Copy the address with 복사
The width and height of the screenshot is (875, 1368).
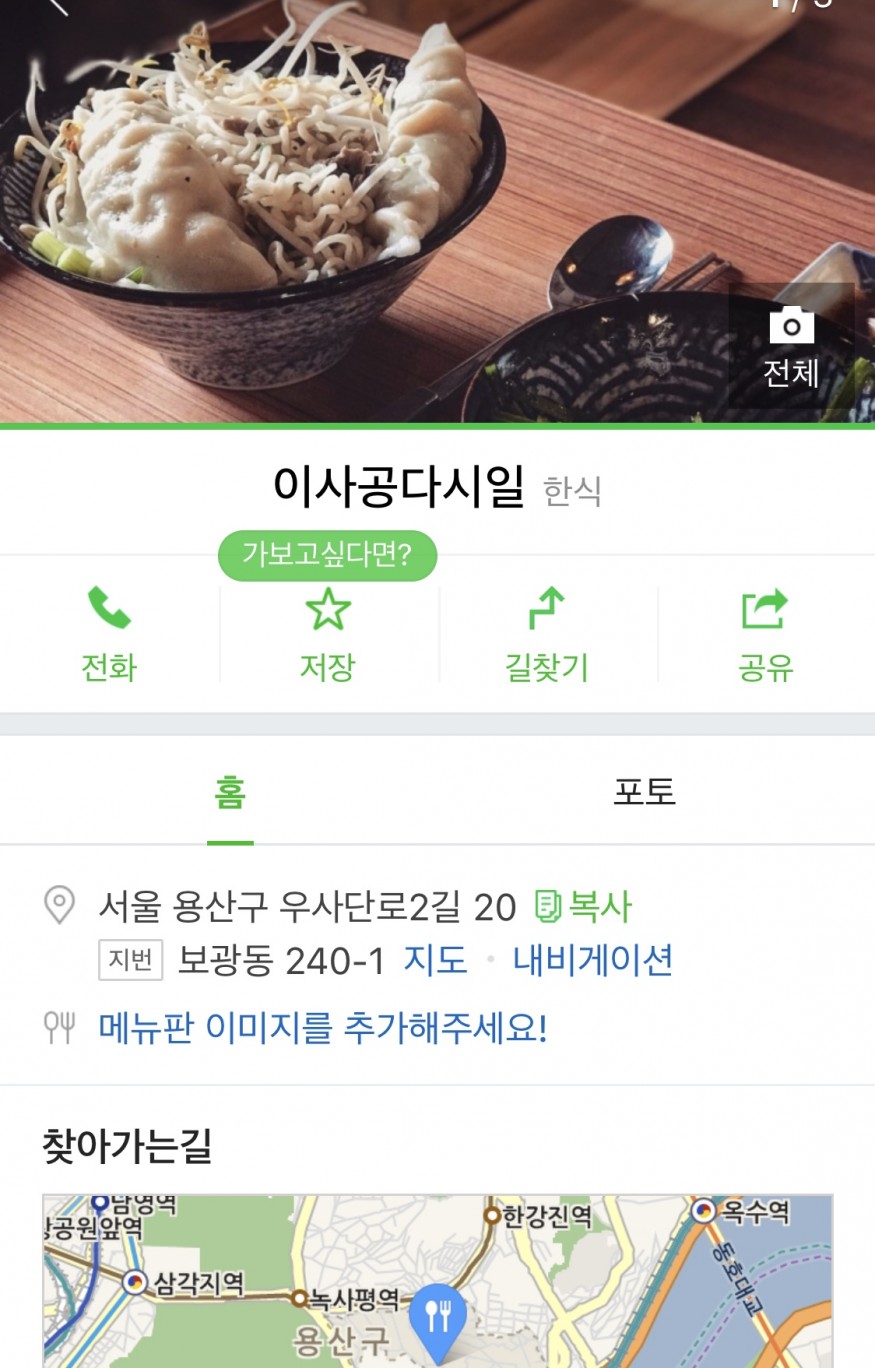584,907
